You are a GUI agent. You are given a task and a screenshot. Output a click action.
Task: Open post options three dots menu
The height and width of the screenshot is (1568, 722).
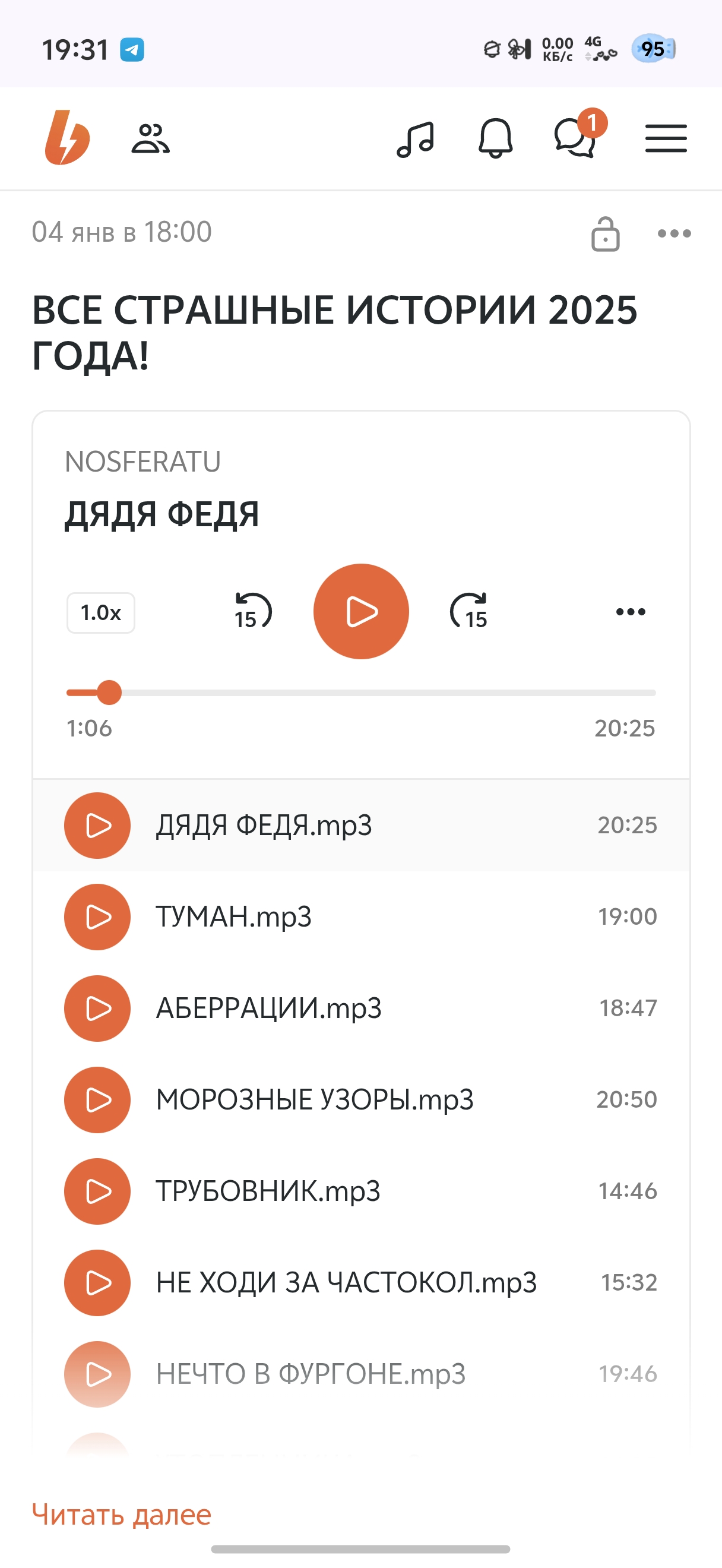674,233
